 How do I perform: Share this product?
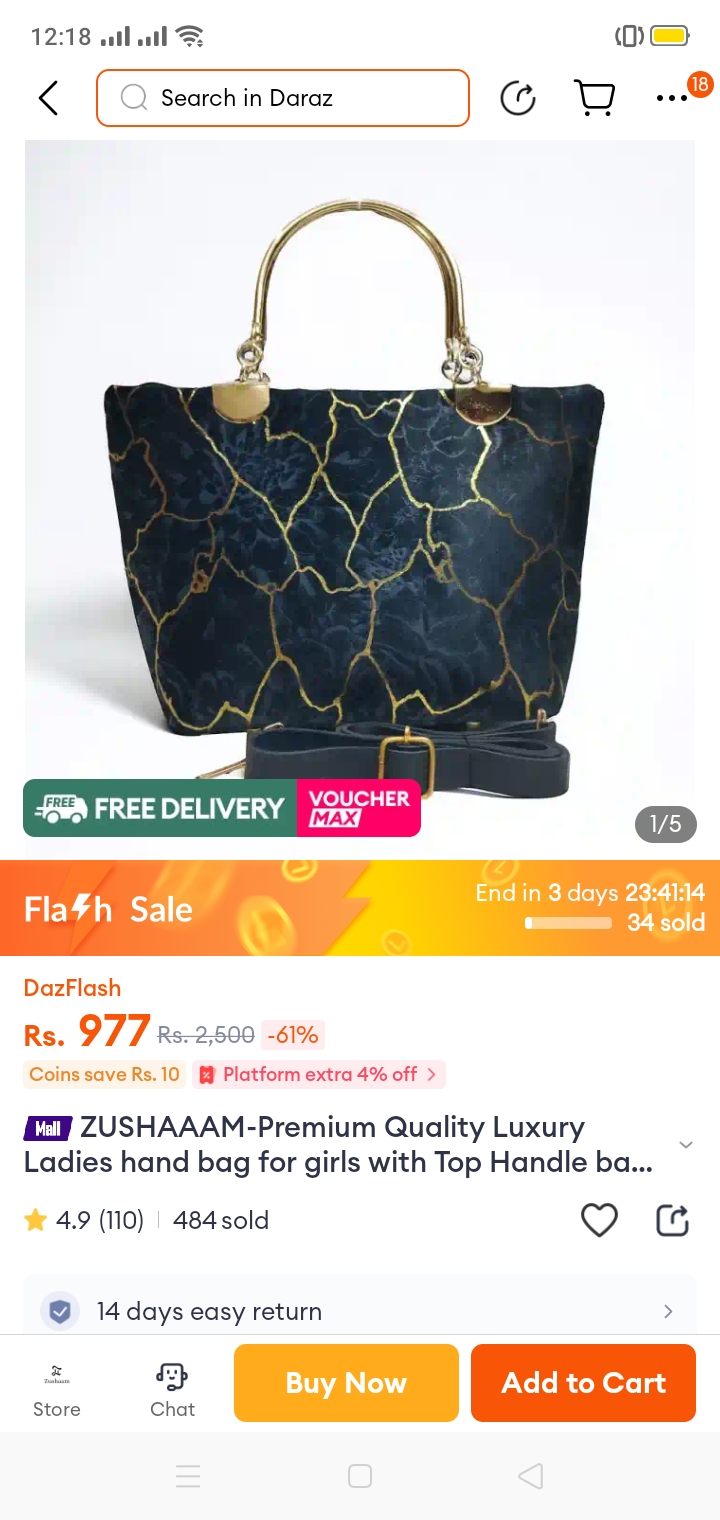[672, 1220]
